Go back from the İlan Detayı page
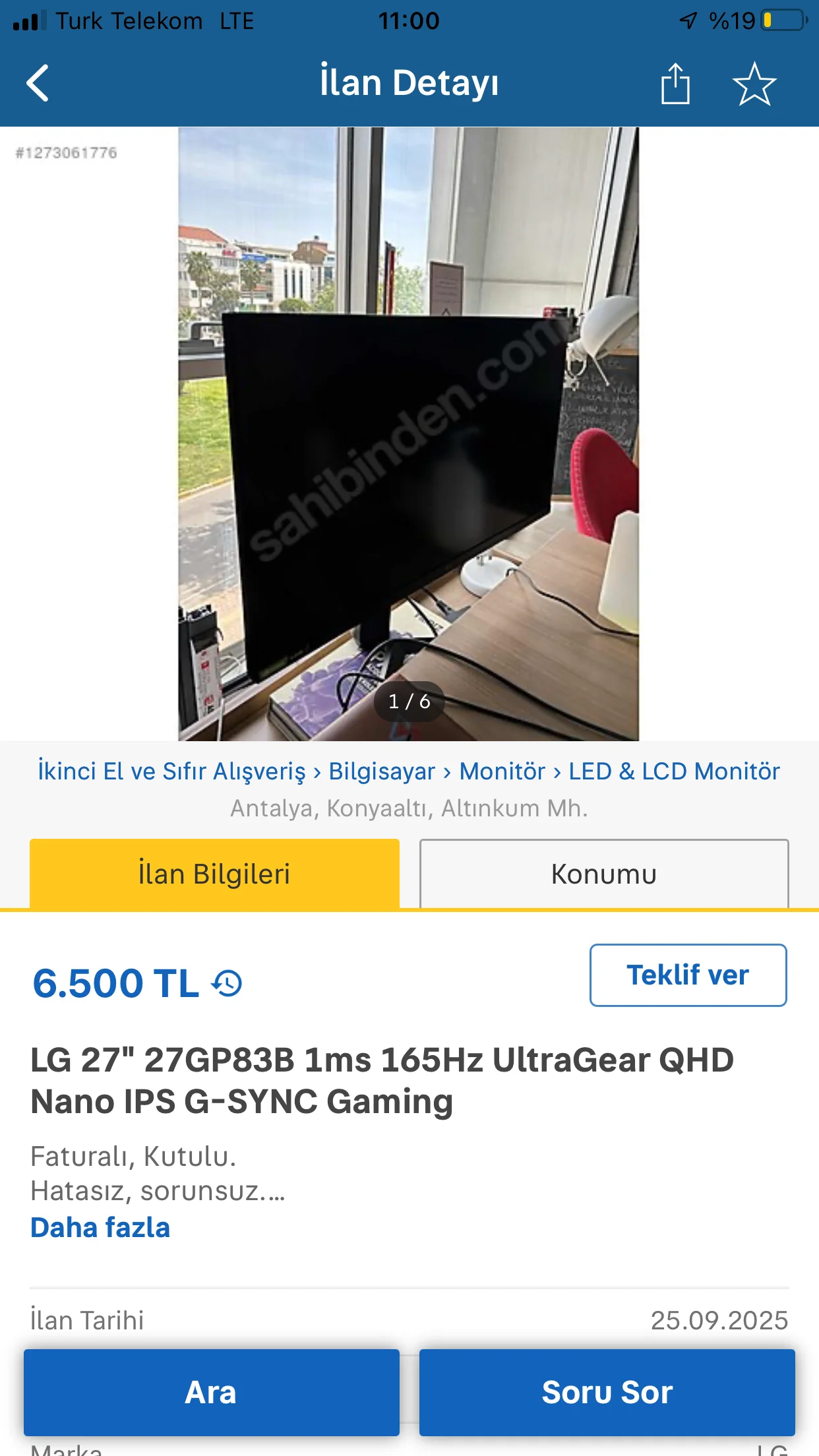The image size is (819, 1456). pos(38,83)
